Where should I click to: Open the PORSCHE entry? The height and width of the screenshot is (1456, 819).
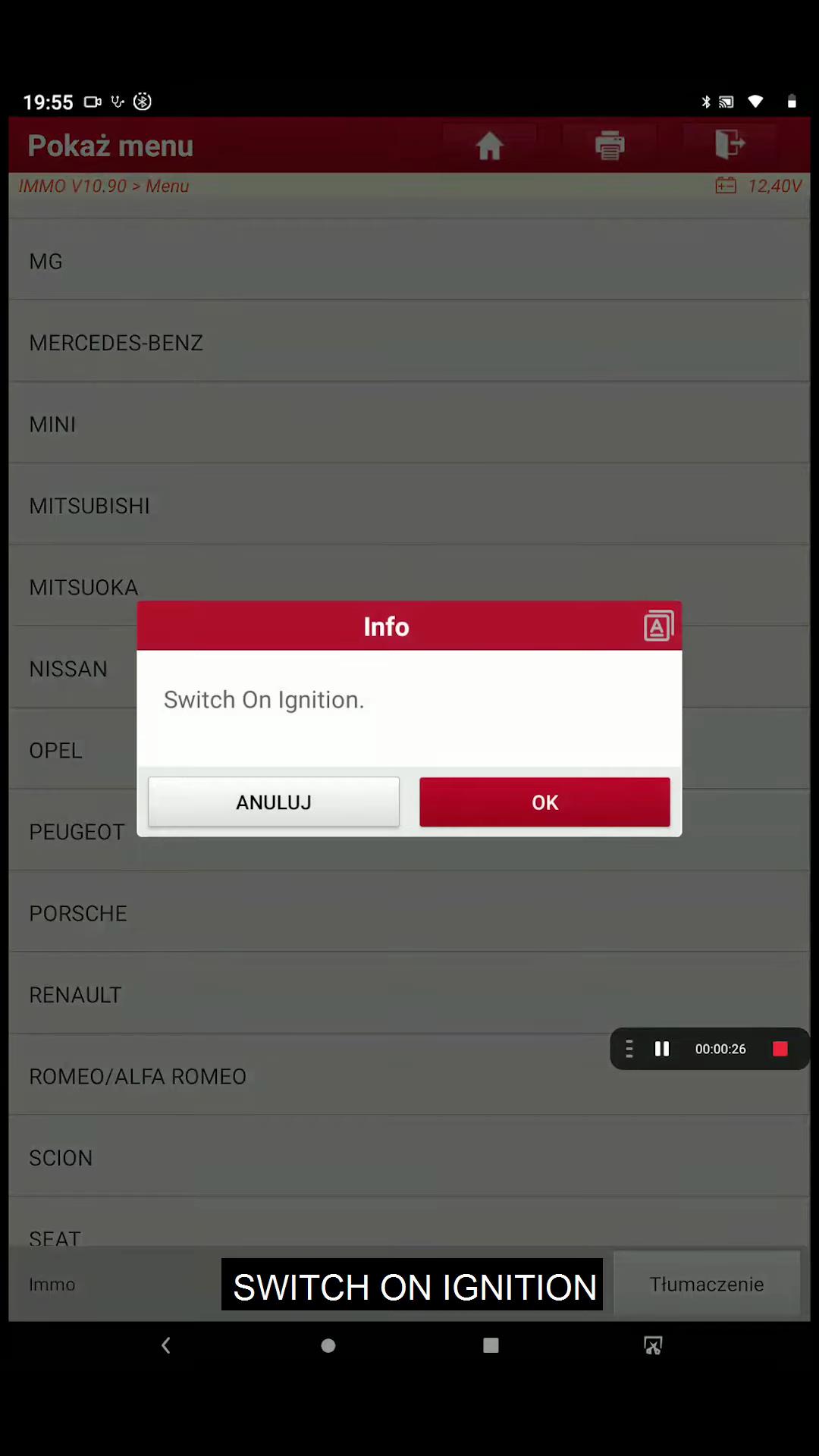coord(409,912)
